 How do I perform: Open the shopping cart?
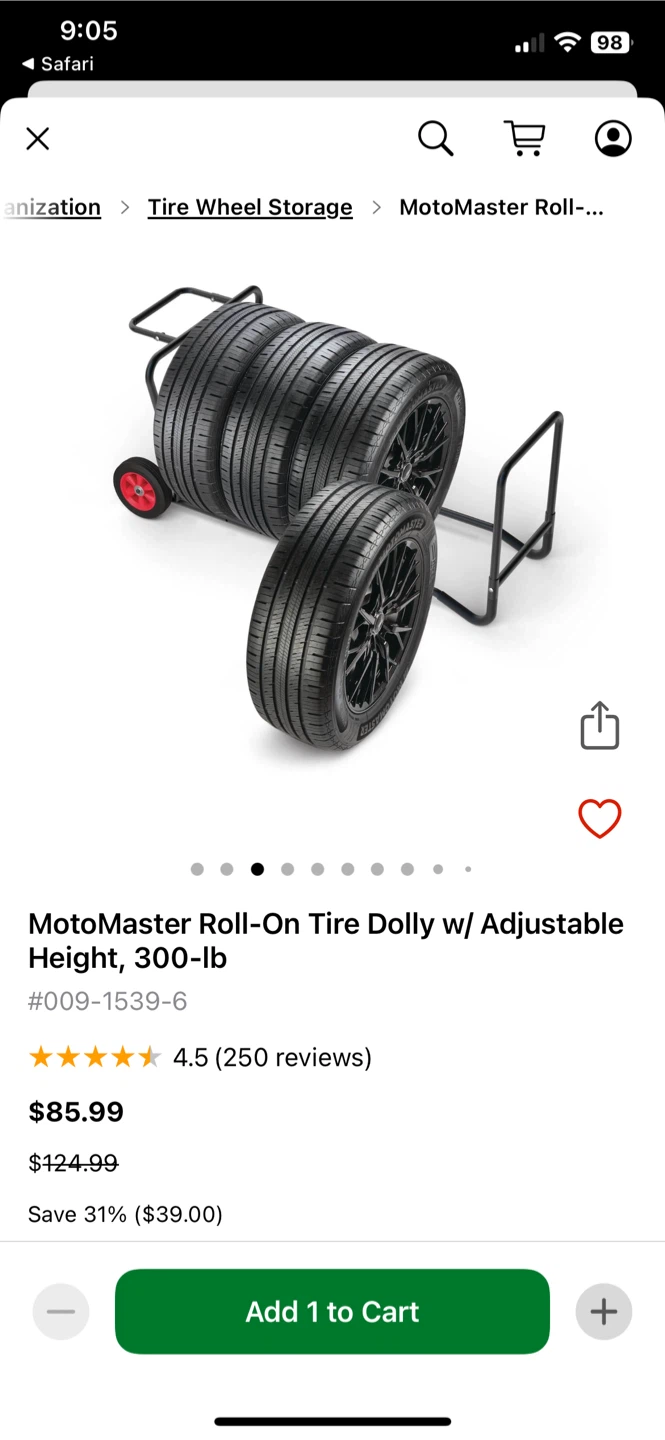(524, 139)
